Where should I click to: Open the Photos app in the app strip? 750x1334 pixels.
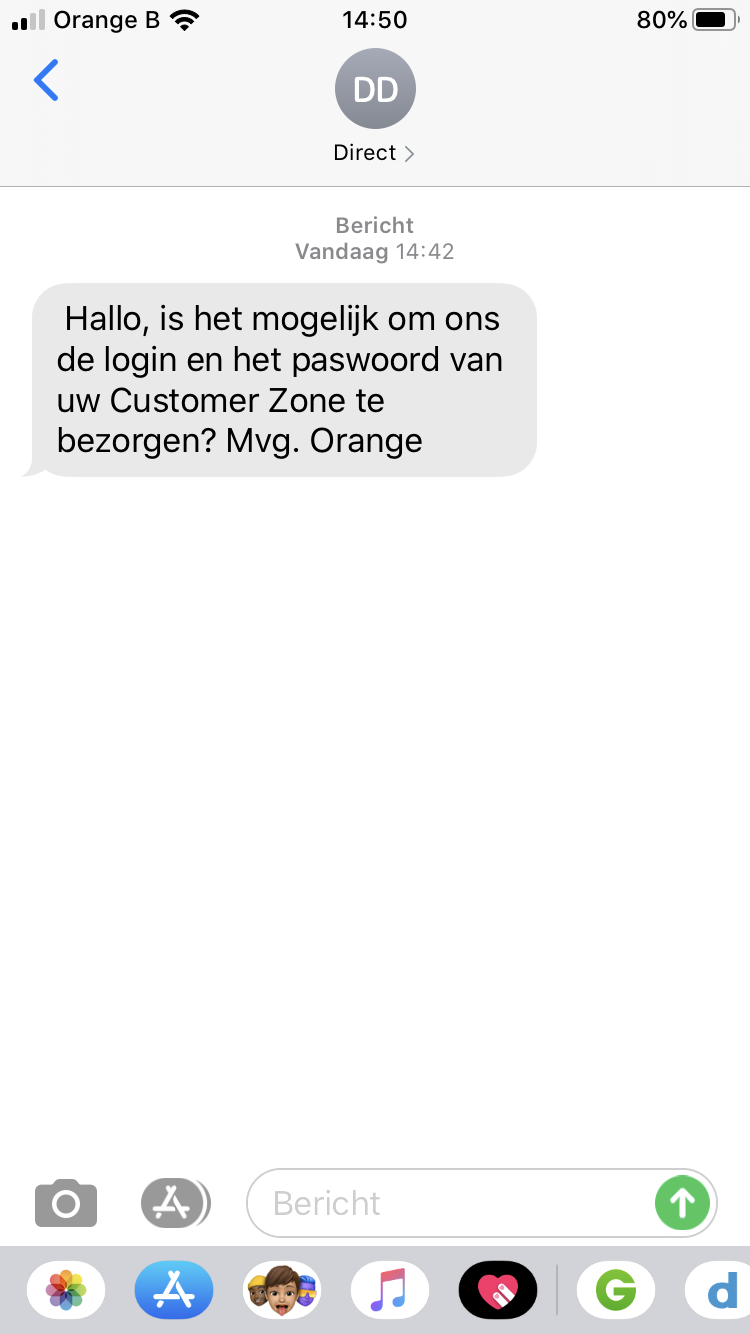[66, 1290]
